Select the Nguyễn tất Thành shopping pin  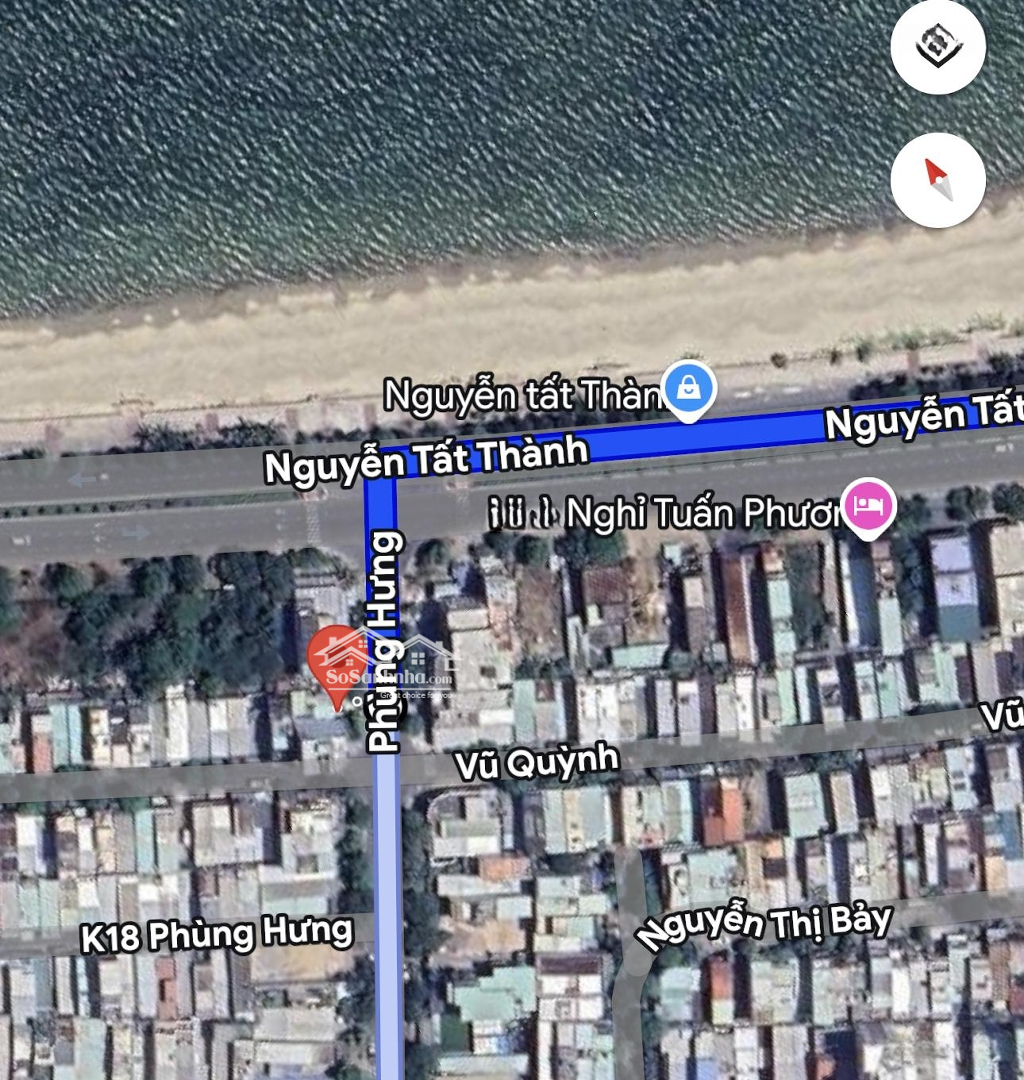click(x=689, y=387)
